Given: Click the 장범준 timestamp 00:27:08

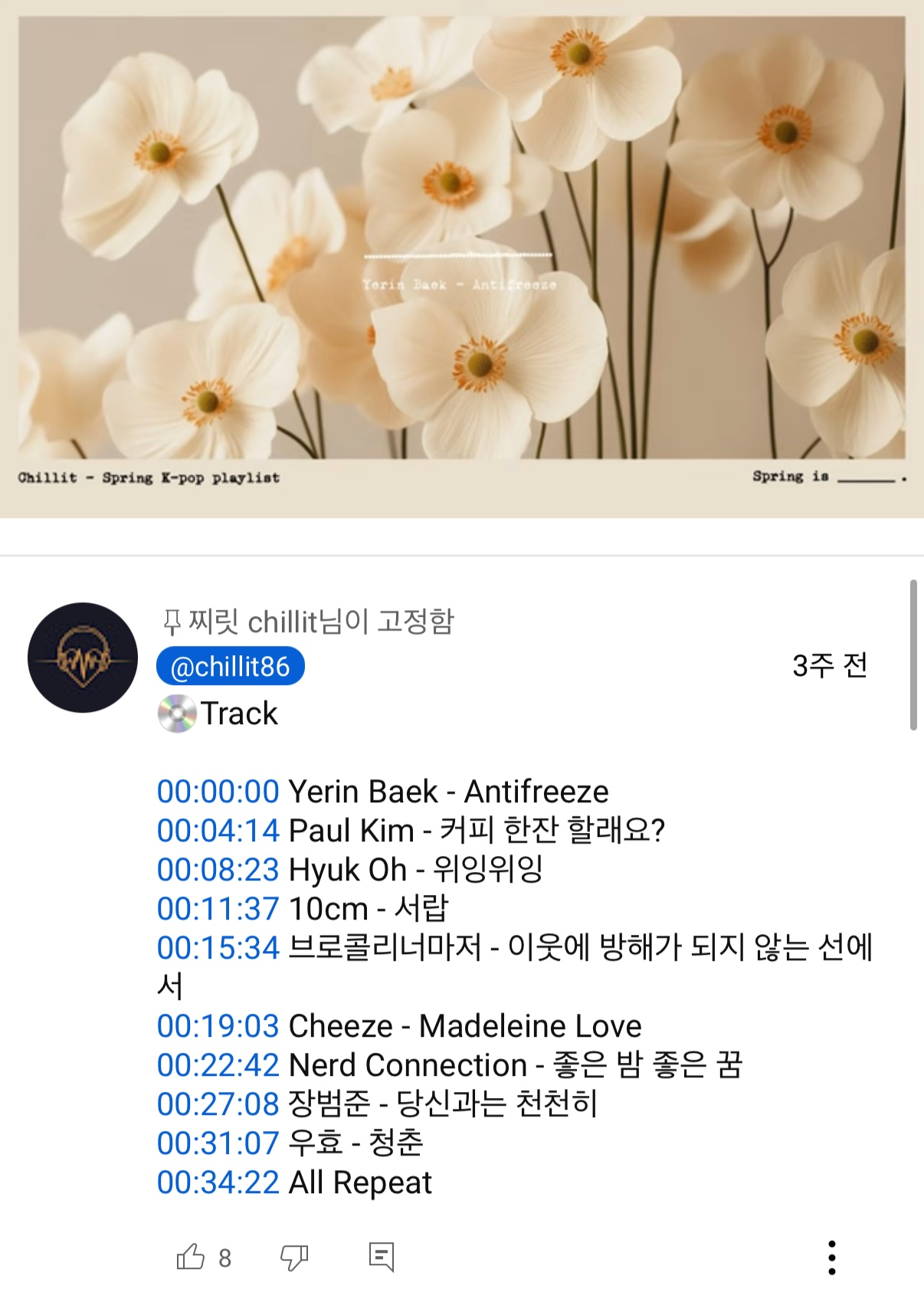Looking at the screenshot, I should (215, 1104).
